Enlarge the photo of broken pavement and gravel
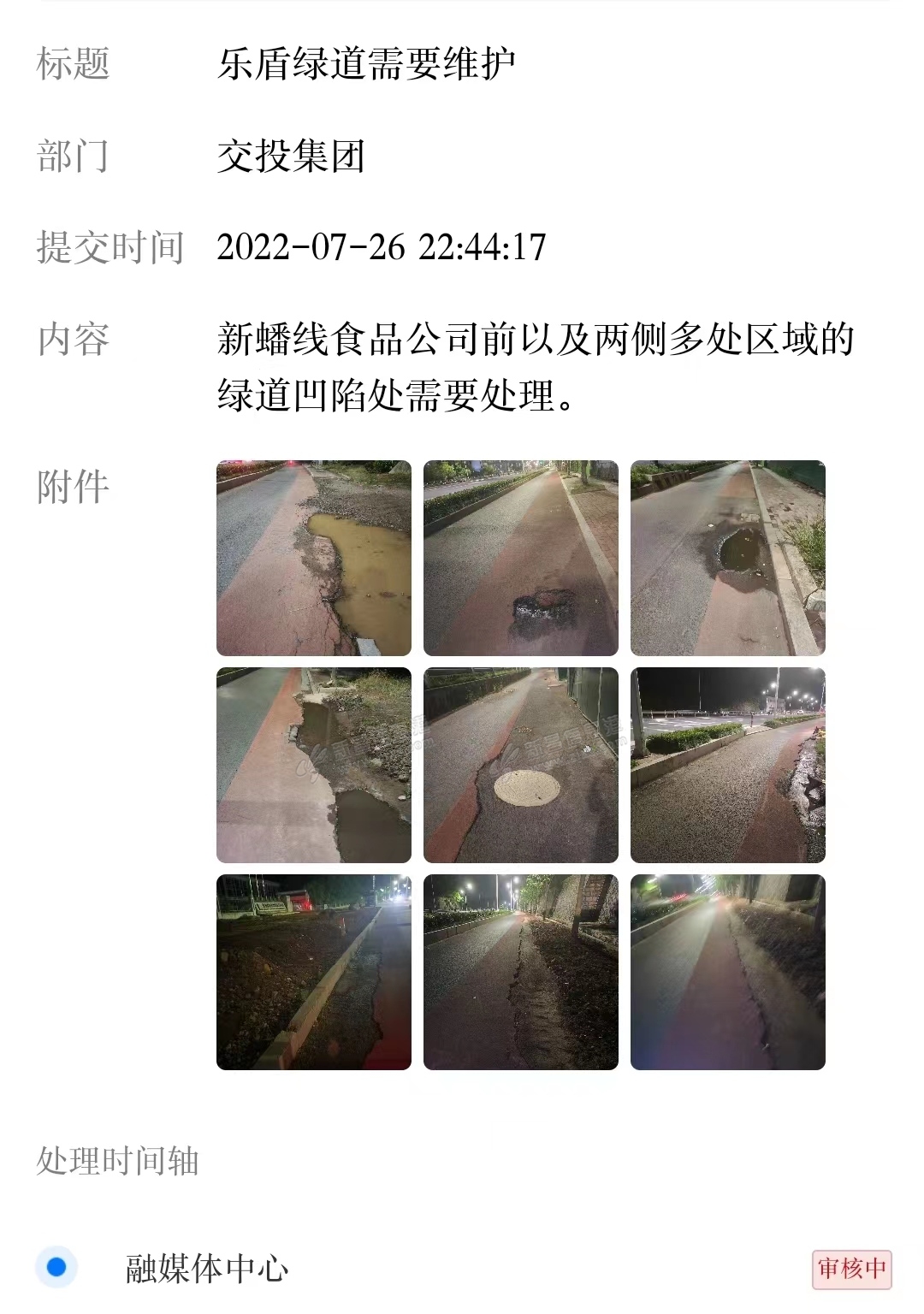This screenshot has width=924, height=1314. 313,765
